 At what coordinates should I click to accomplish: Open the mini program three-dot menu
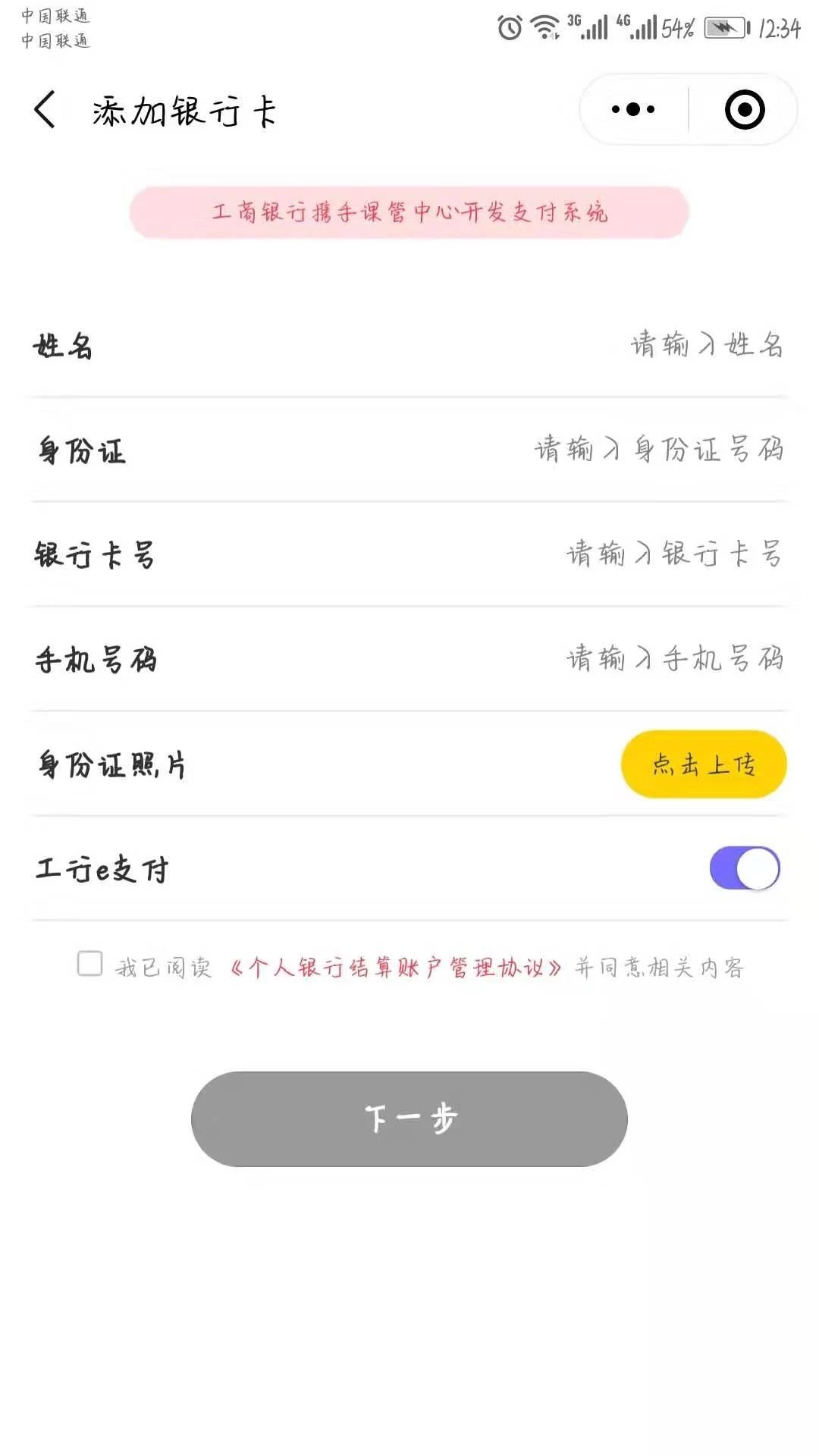pyautogui.click(x=633, y=110)
